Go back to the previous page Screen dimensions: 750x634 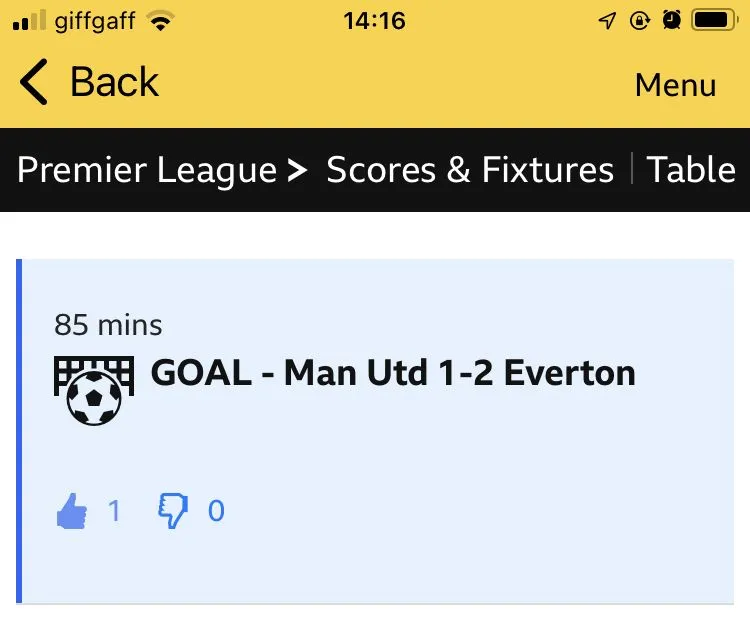coord(90,83)
